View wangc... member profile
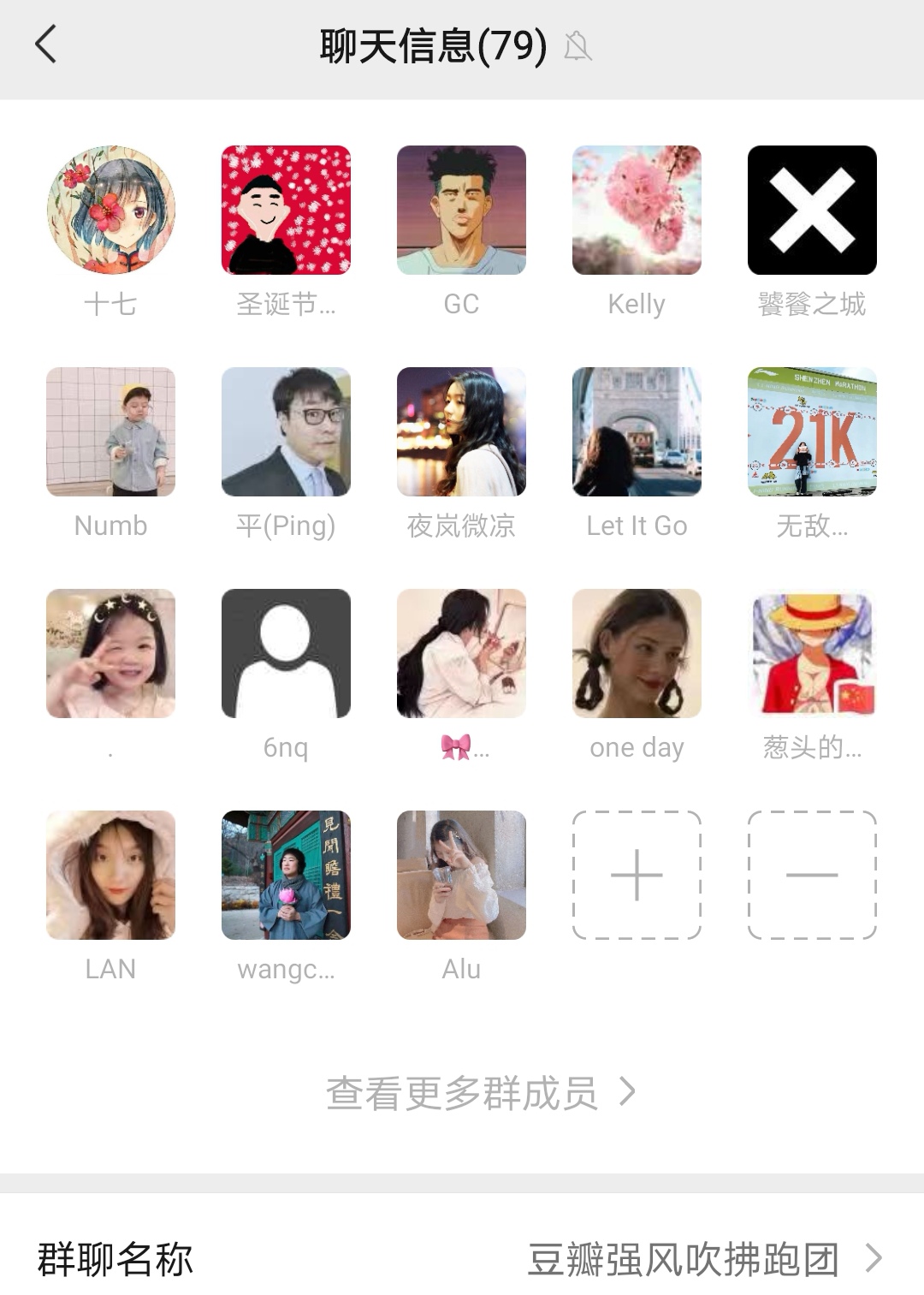 [x=286, y=875]
